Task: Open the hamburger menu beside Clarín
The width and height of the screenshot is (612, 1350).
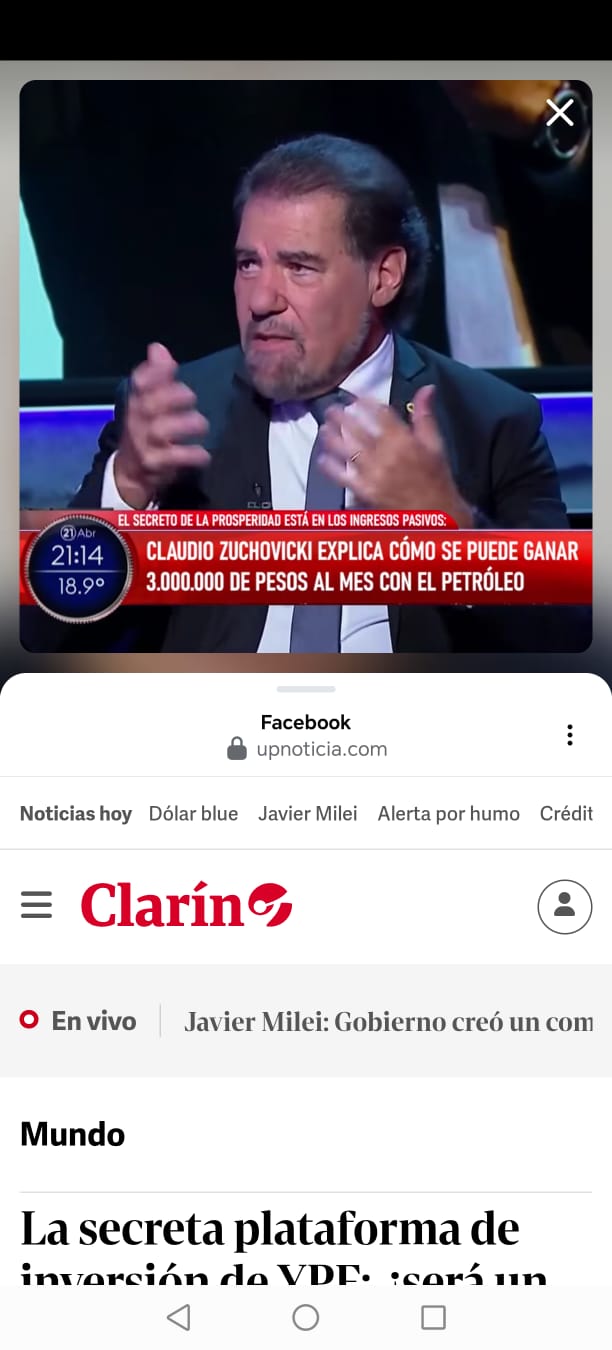Action: pyautogui.click(x=36, y=905)
